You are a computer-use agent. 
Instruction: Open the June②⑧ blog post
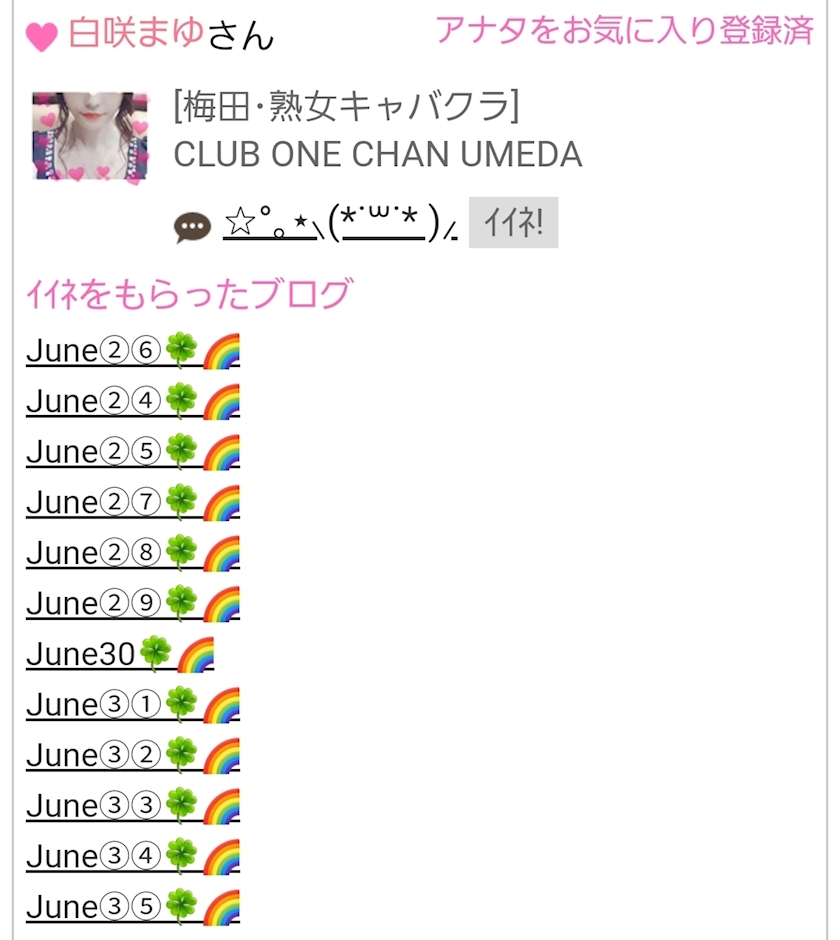pos(133,553)
